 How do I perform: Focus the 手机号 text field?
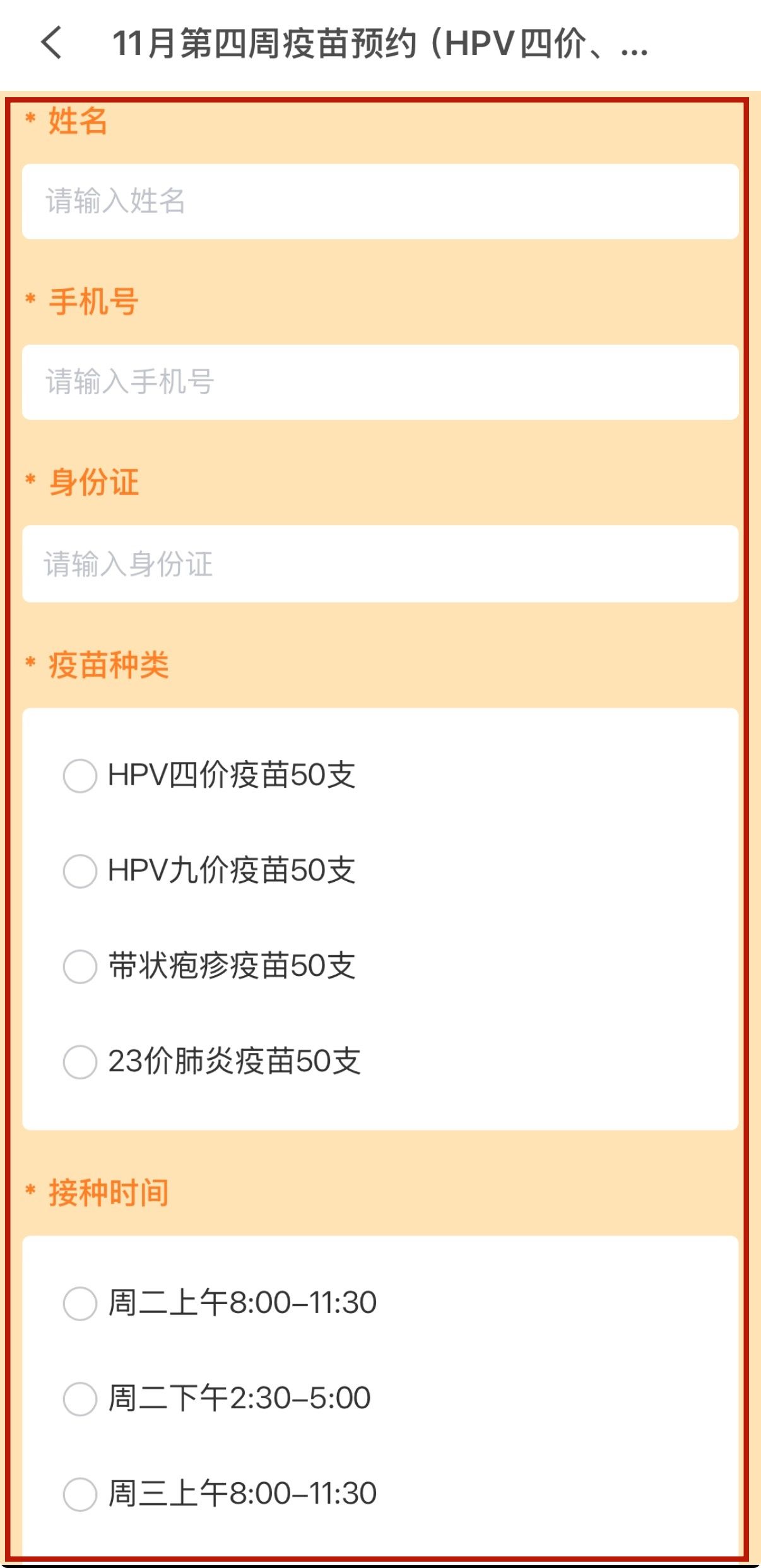[380, 382]
